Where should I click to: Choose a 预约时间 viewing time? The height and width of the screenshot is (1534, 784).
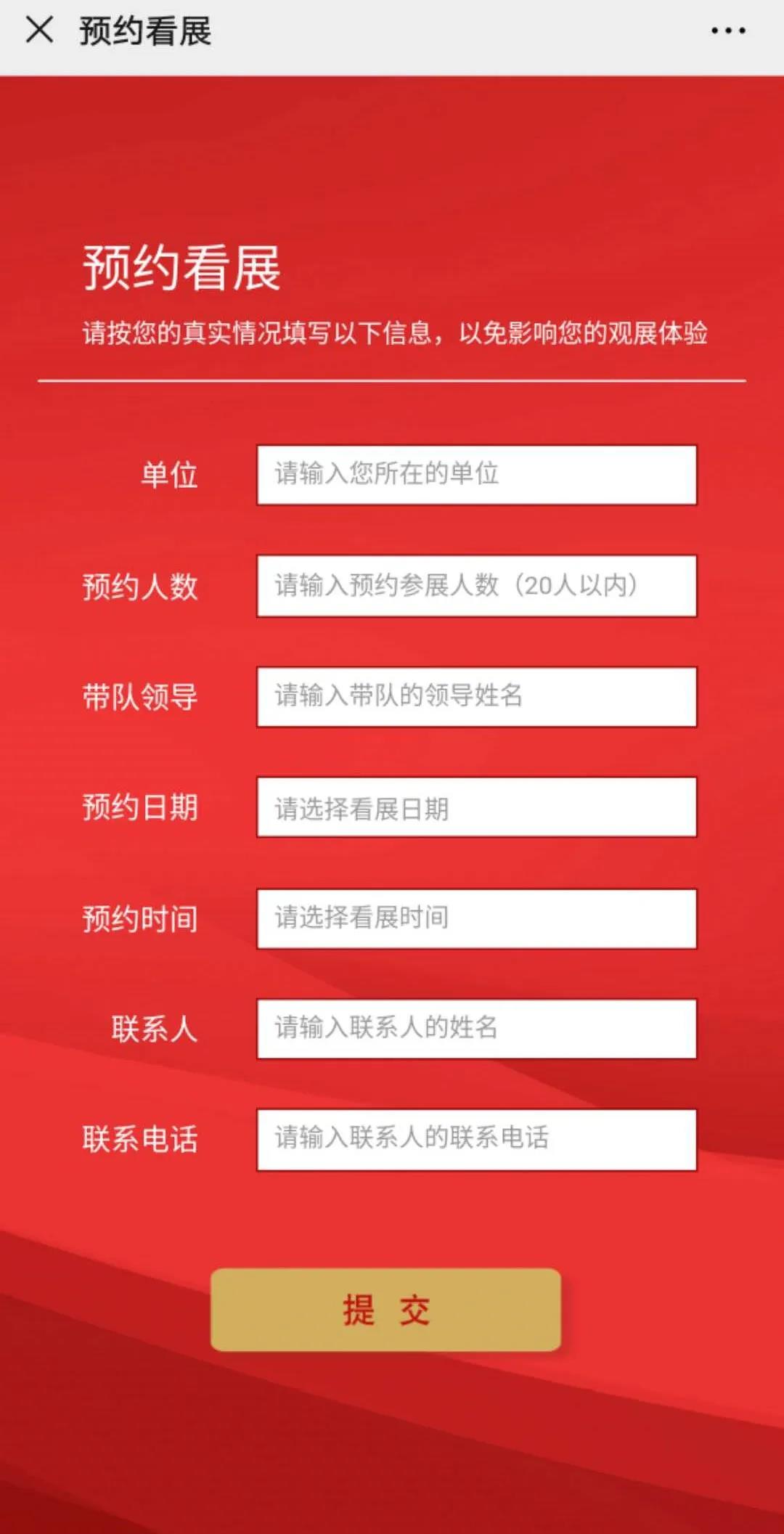click(x=476, y=918)
